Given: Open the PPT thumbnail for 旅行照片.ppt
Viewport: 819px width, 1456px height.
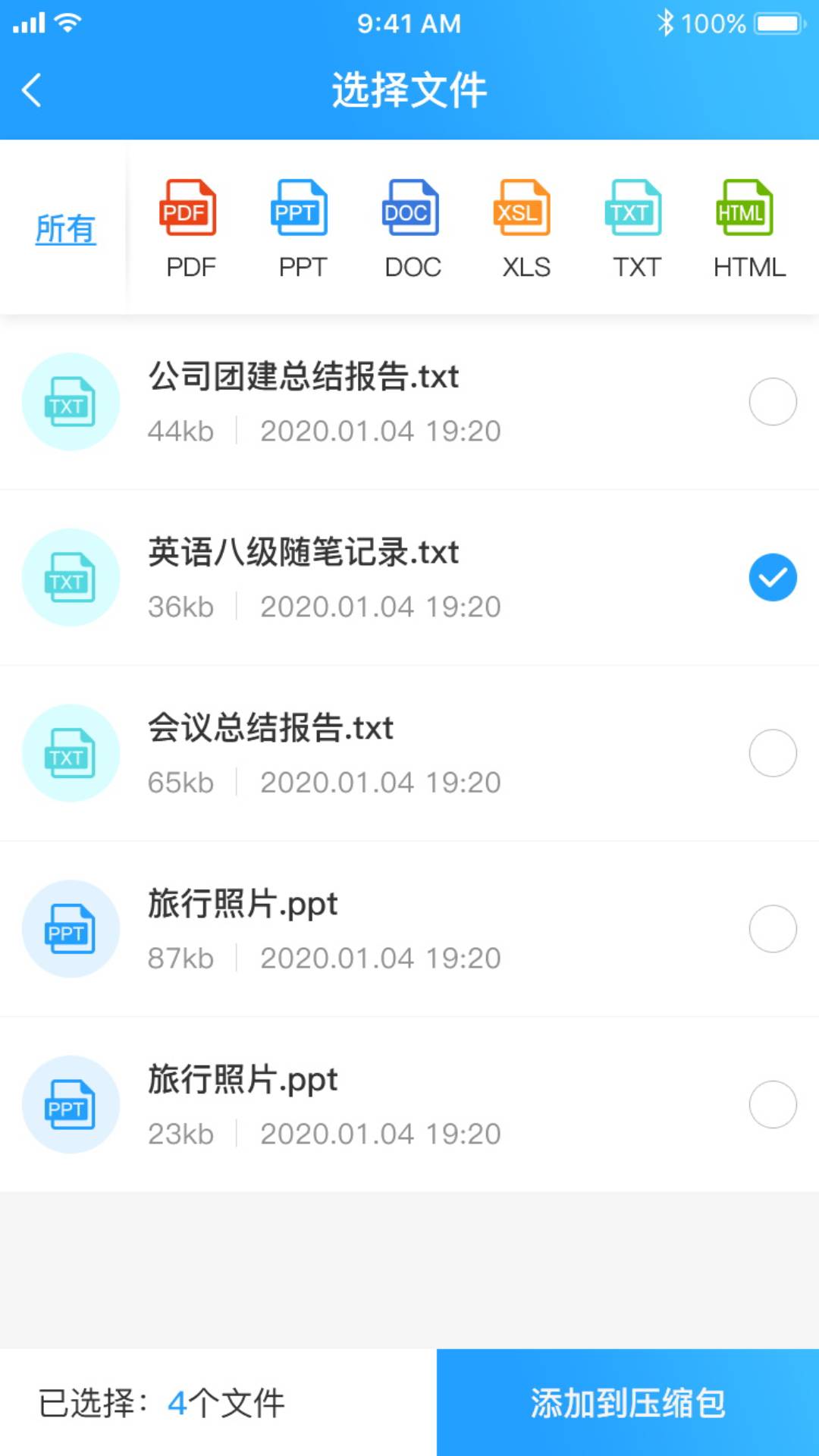Looking at the screenshot, I should click(71, 928).
